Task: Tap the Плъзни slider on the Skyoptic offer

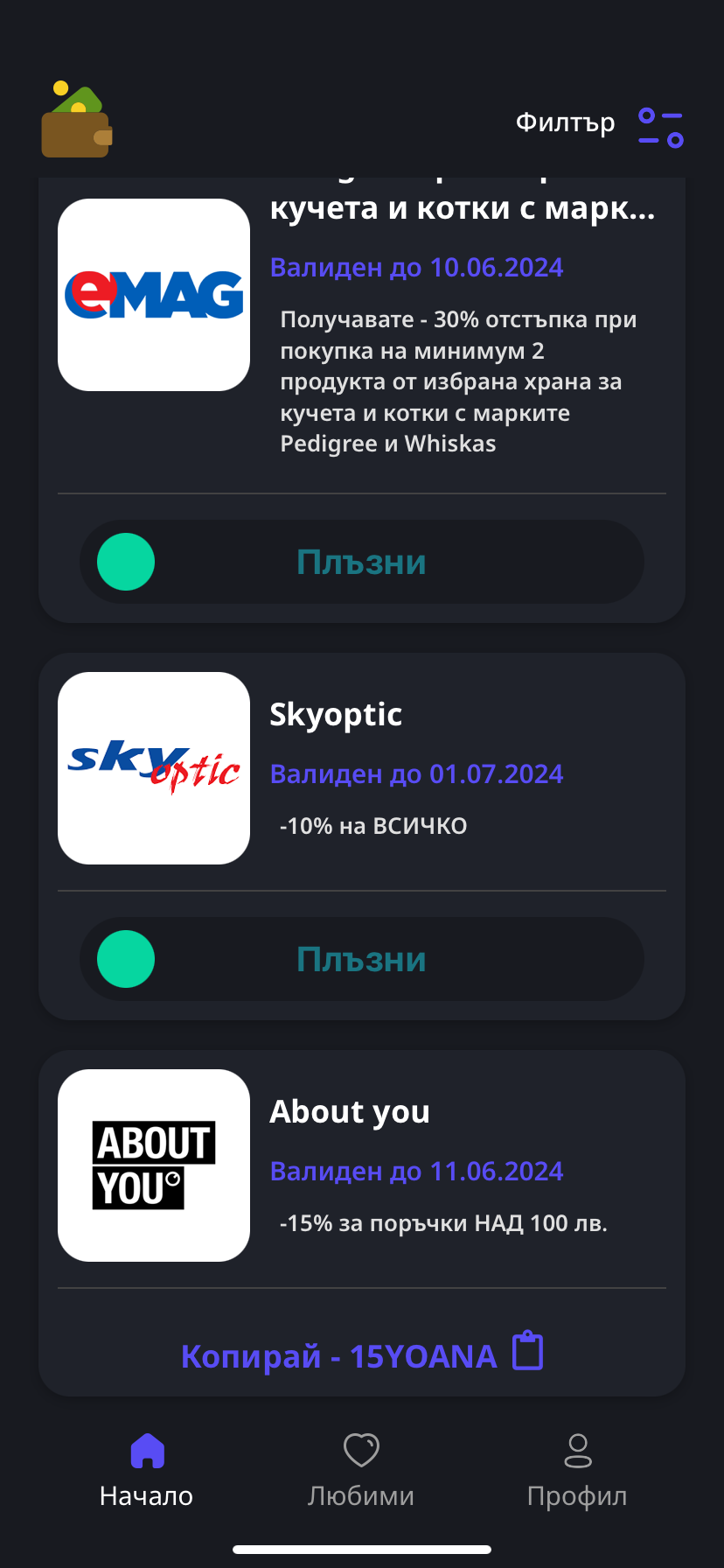Action: 126,959
